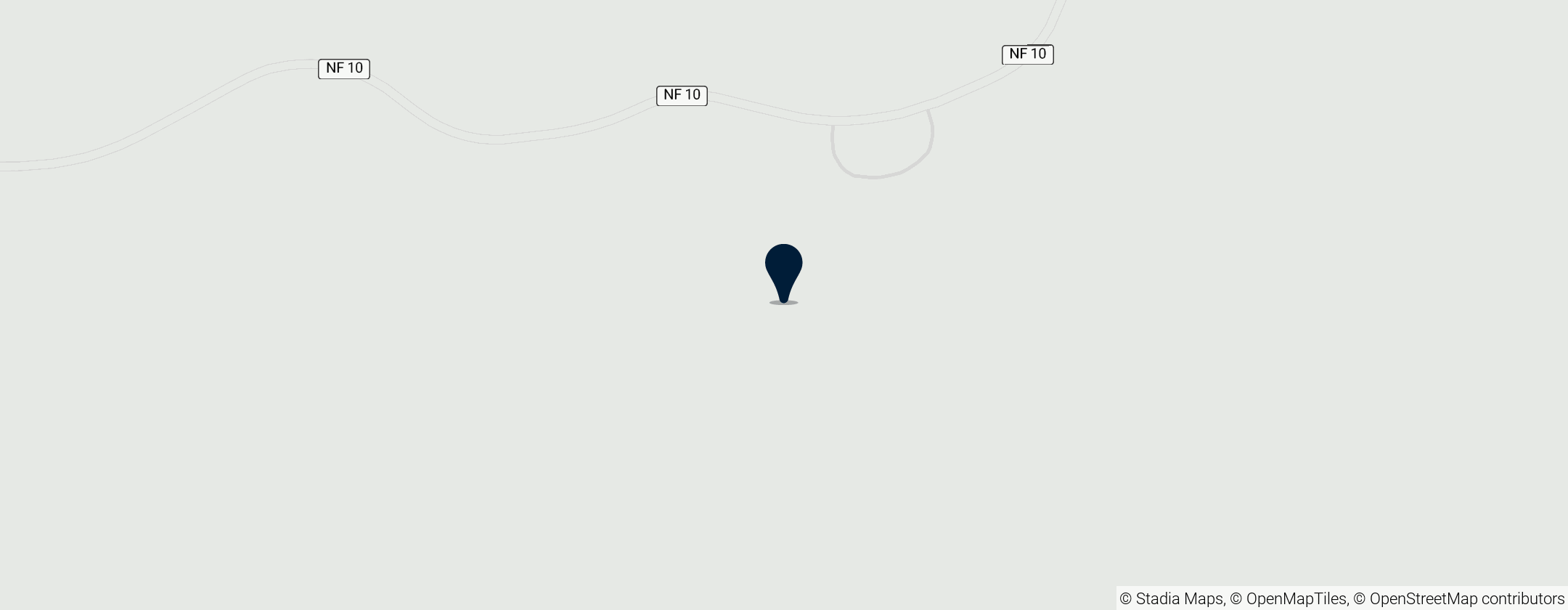1568x610 pixels.
Task: Tap the dark map pin marker
Action: (x=783, y=269)
